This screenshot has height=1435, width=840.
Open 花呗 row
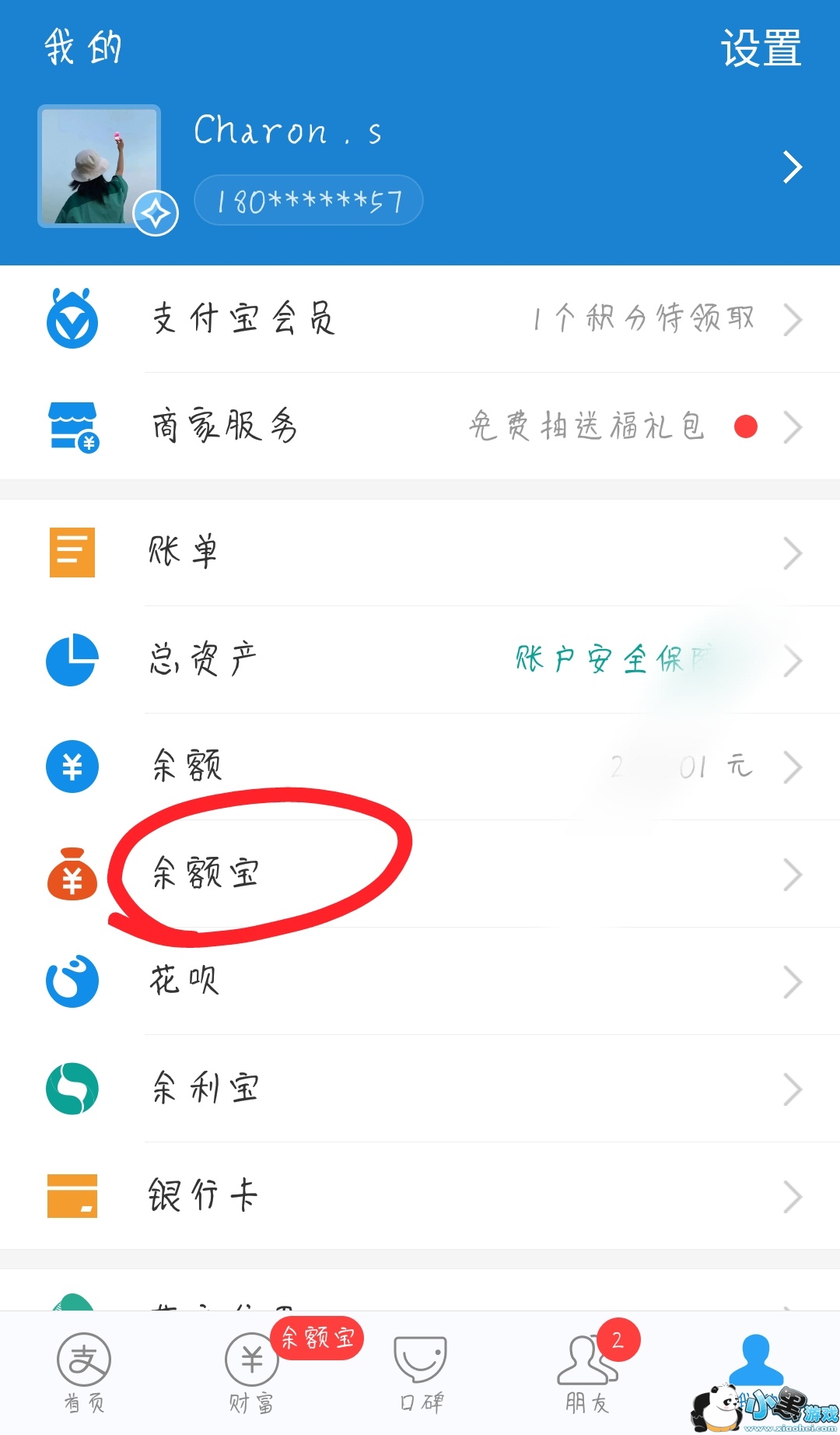pyautogui.click(x=420, y=981)
